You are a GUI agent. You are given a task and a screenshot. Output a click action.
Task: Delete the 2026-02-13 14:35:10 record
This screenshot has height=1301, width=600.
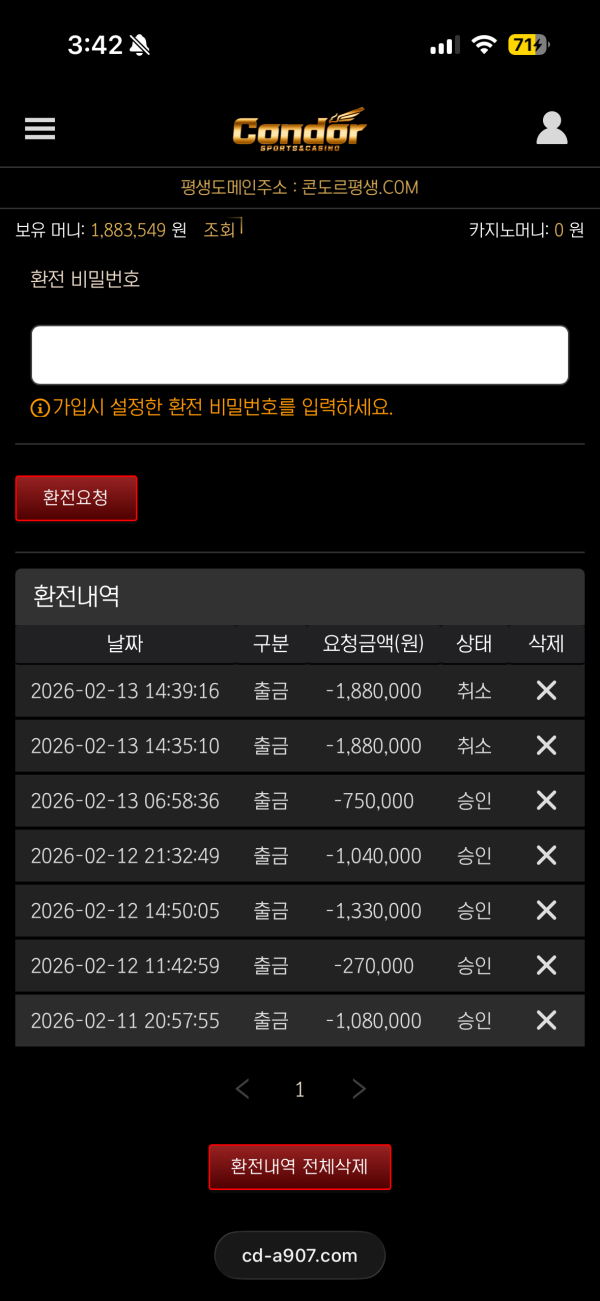pyautogui.click(x=546, y=745)
